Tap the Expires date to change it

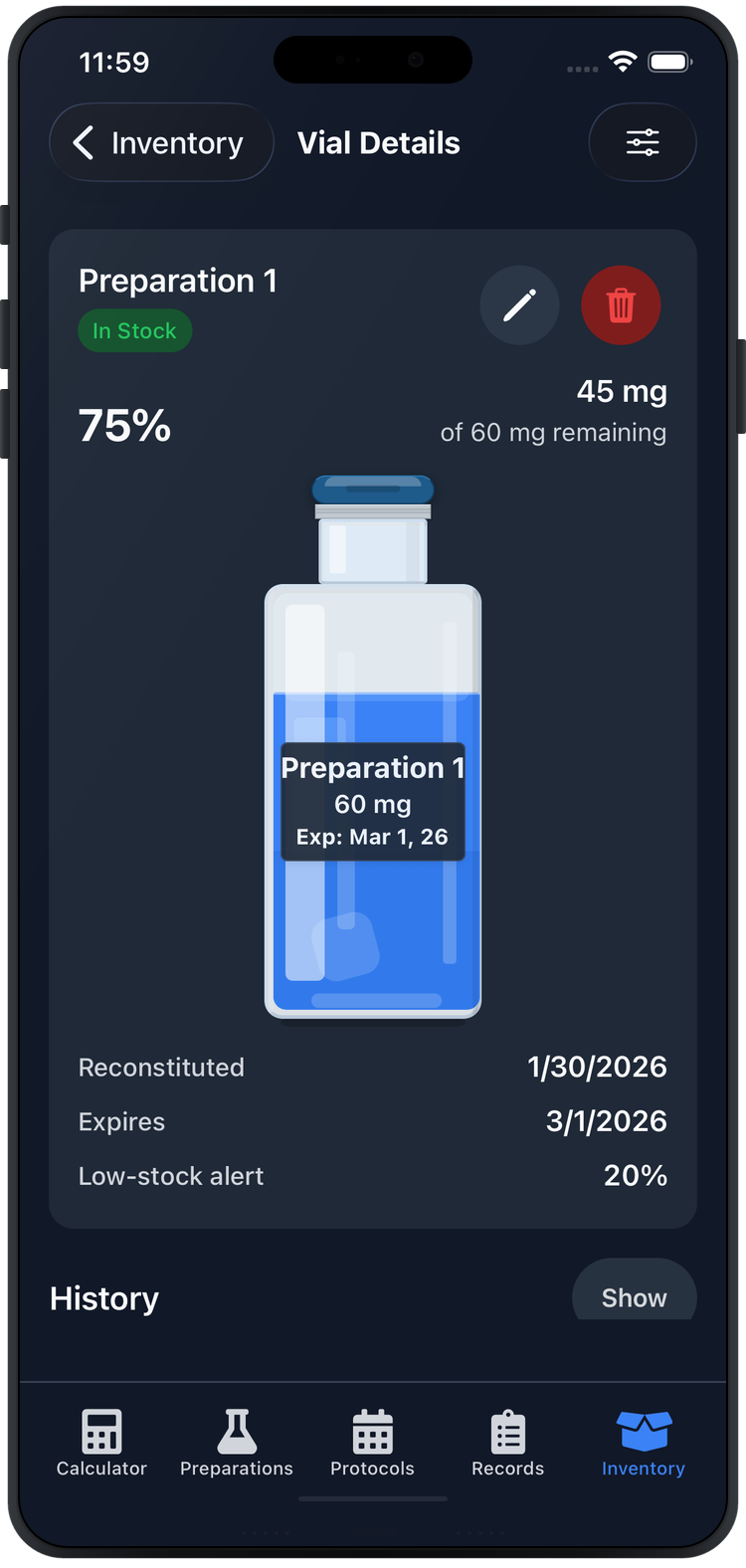(x=607, y=1121)
